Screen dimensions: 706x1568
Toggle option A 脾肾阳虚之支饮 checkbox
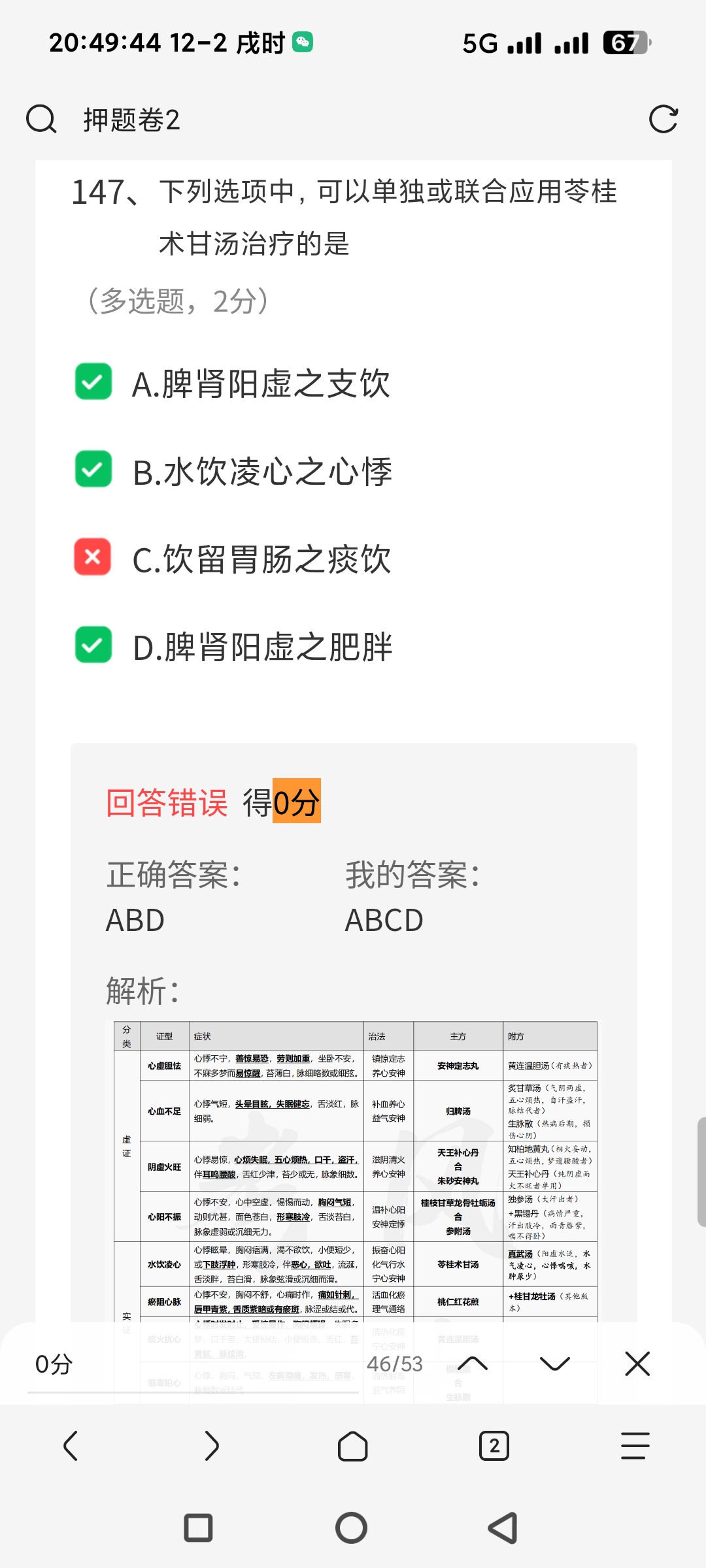(93, 382)
